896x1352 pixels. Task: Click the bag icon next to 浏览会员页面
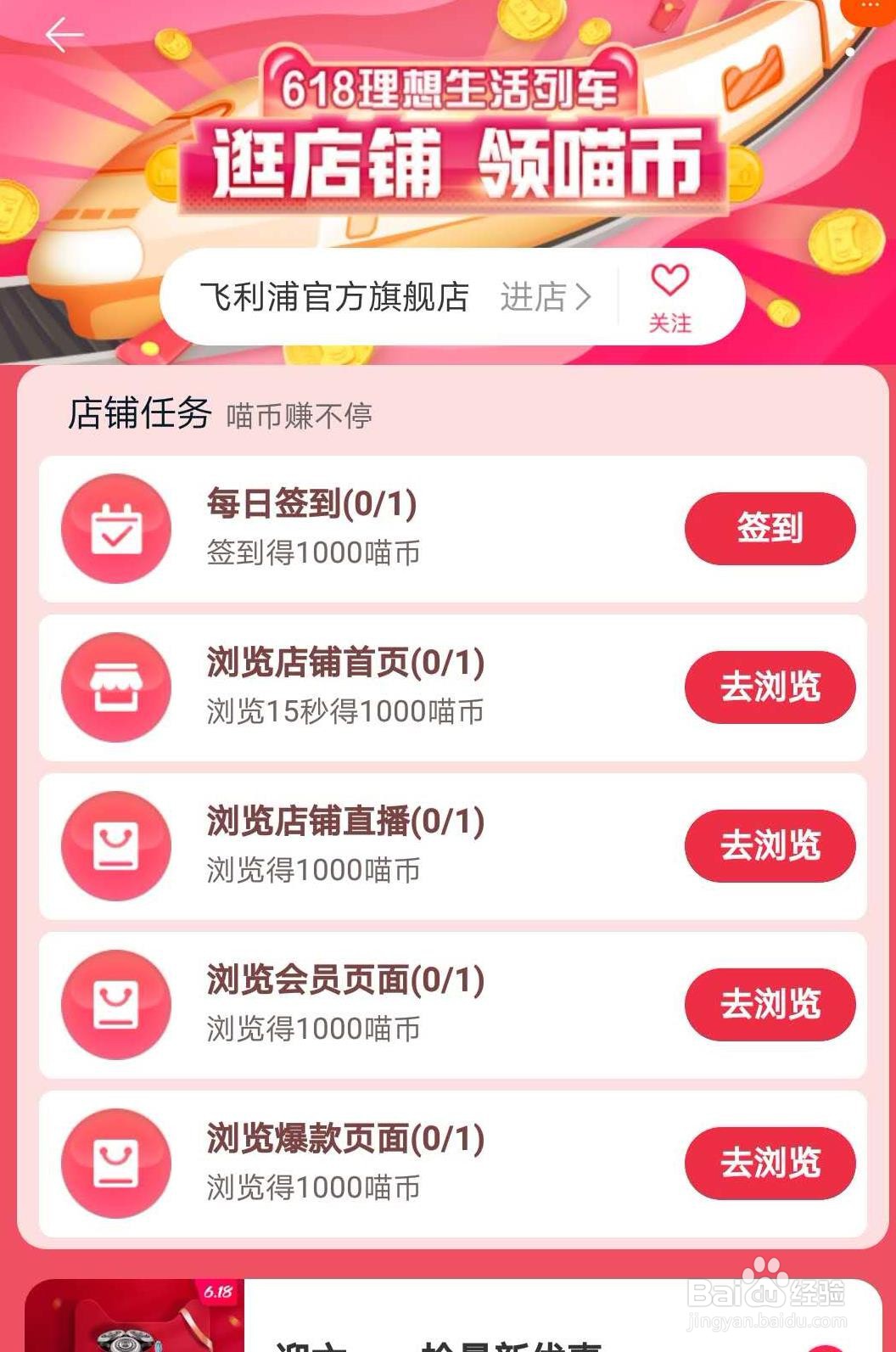click(x=116, y=1004)
